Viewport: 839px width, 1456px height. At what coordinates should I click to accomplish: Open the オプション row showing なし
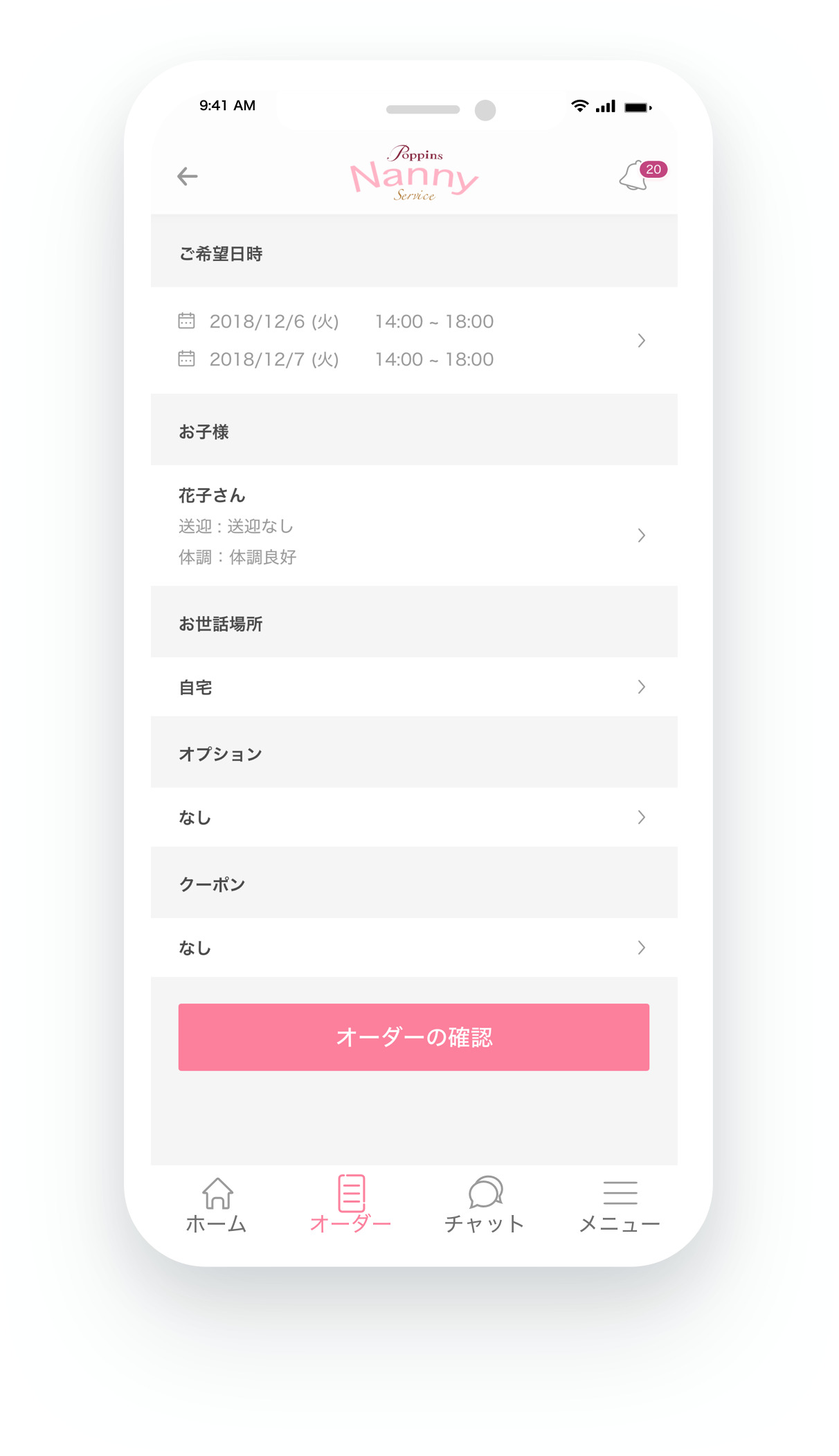pyautogui.click(x=413, y=817)
